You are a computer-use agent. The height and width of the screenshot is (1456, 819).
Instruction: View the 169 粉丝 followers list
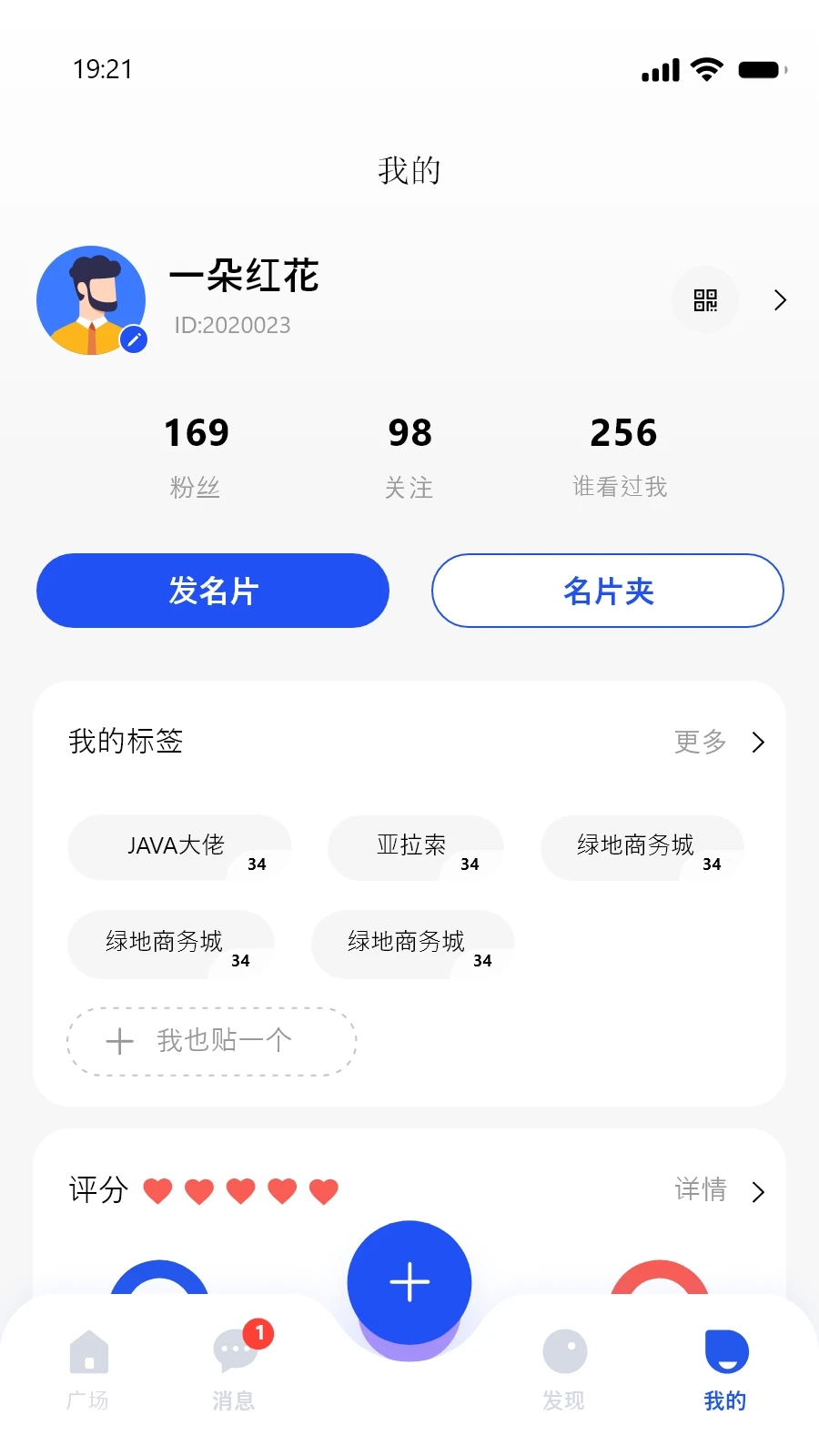click(196, 456)
